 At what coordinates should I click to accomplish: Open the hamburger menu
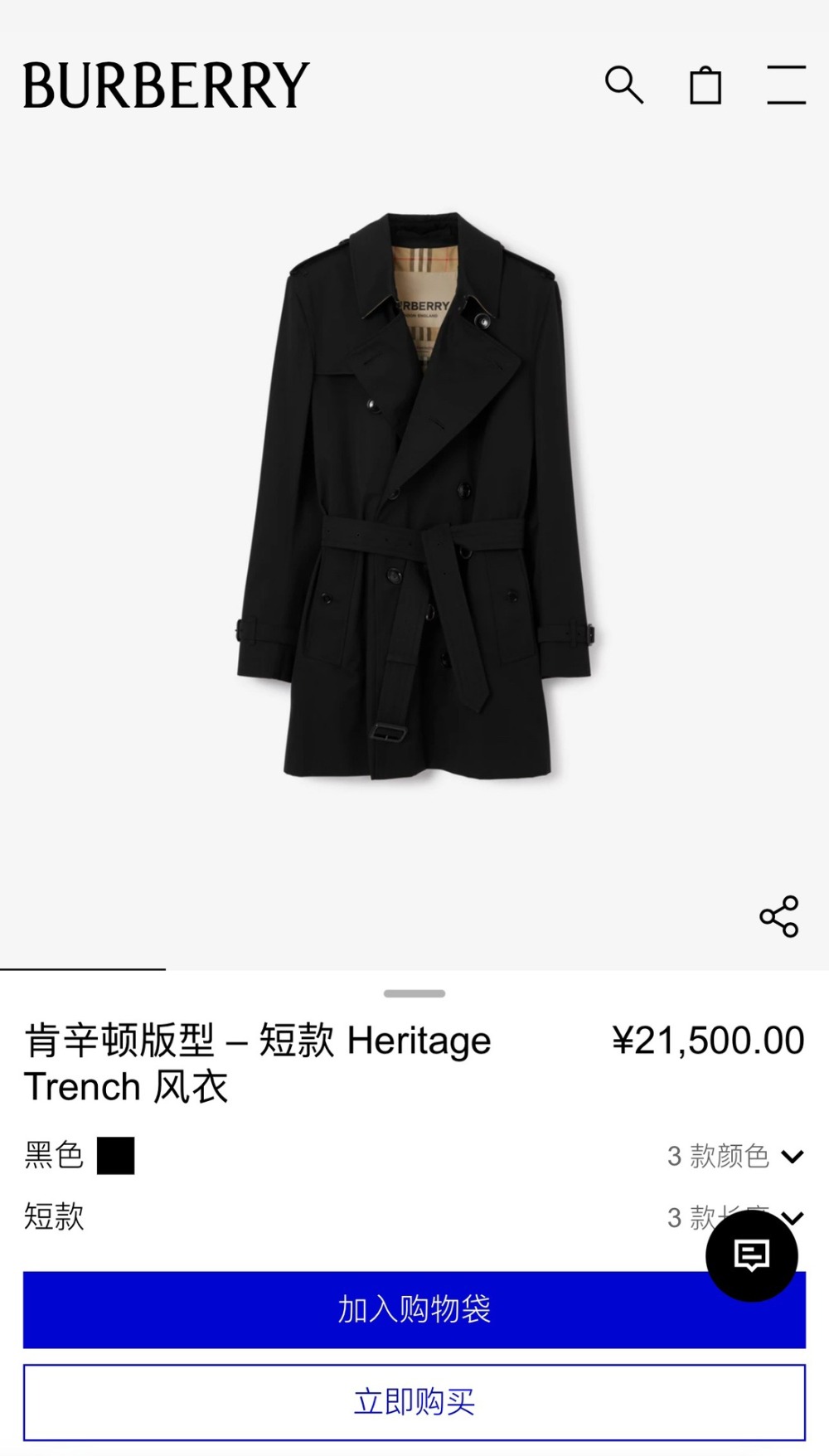pyautogui.click(x=786, y=85)
